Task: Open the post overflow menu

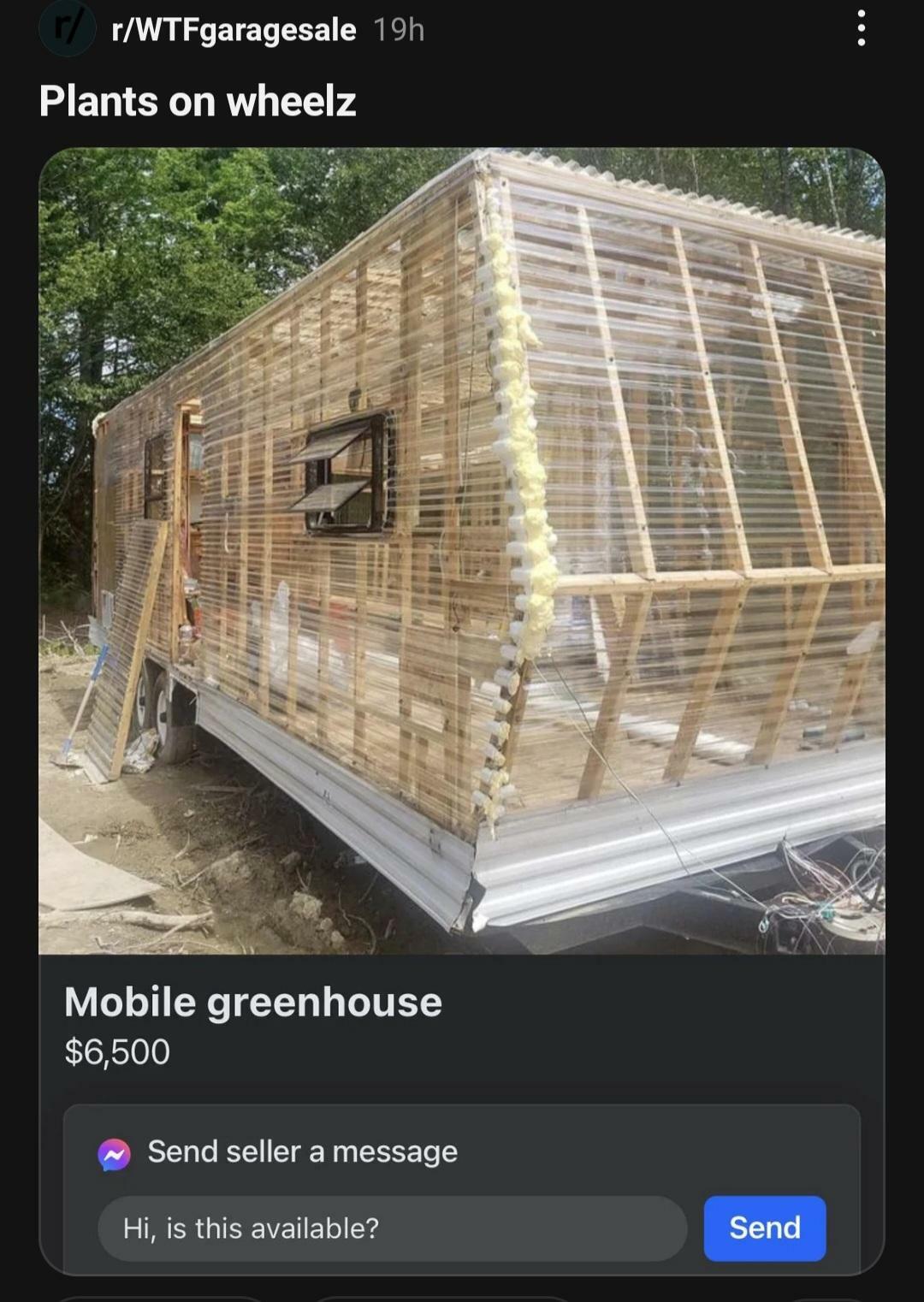Action: 861,28
